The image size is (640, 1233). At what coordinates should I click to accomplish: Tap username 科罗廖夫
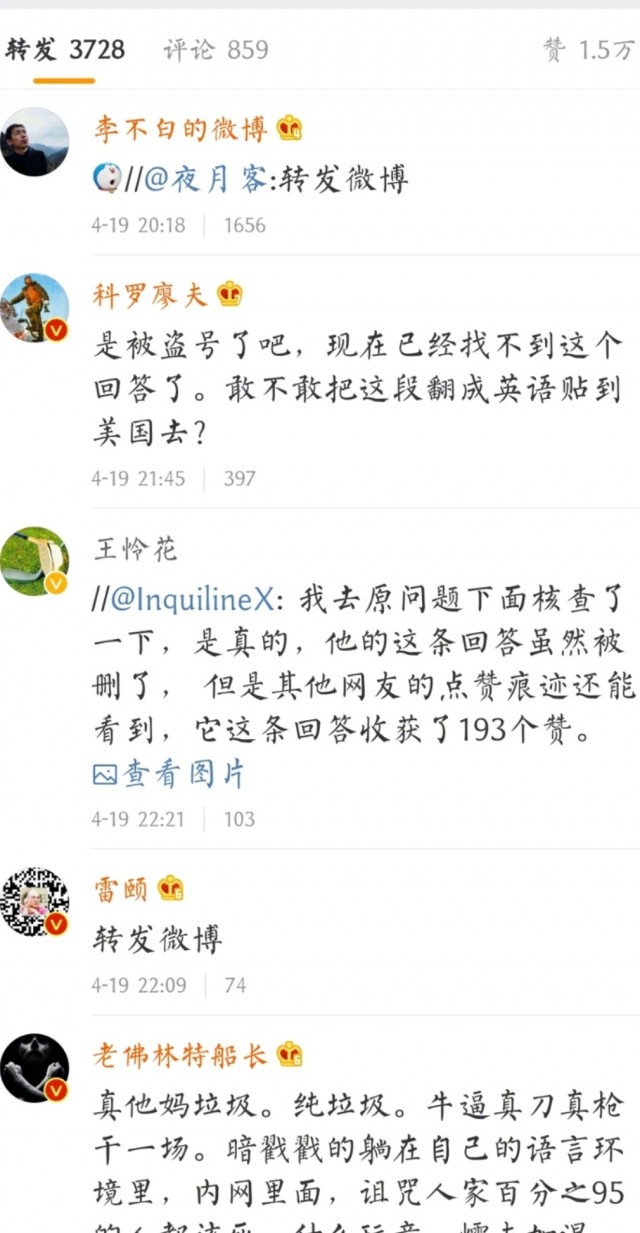[x=151, y=294]
